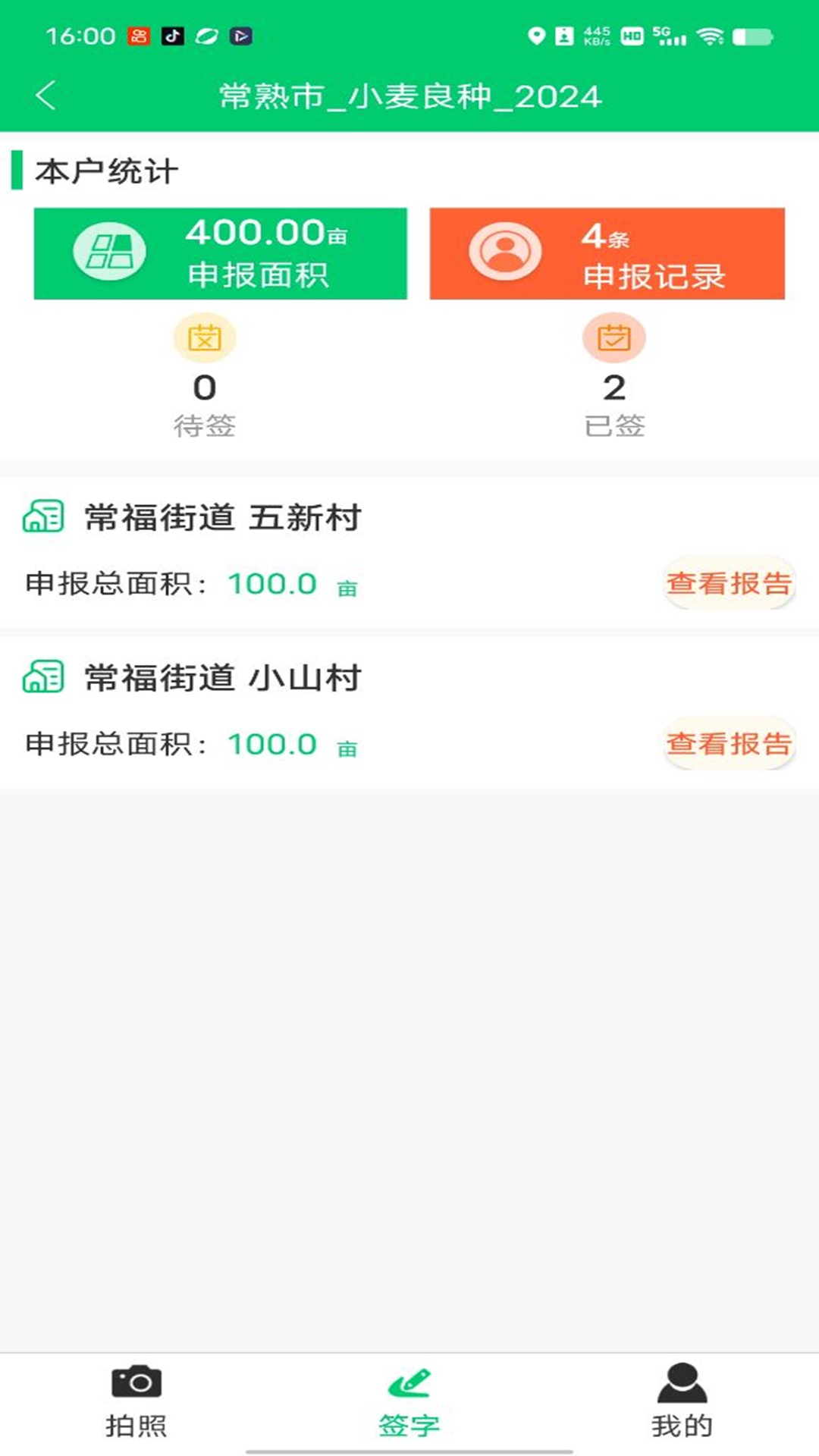Open the 申报面积 statistics card
The width and height of the screenshot is (819, 1456).
[x=220, y=253]
